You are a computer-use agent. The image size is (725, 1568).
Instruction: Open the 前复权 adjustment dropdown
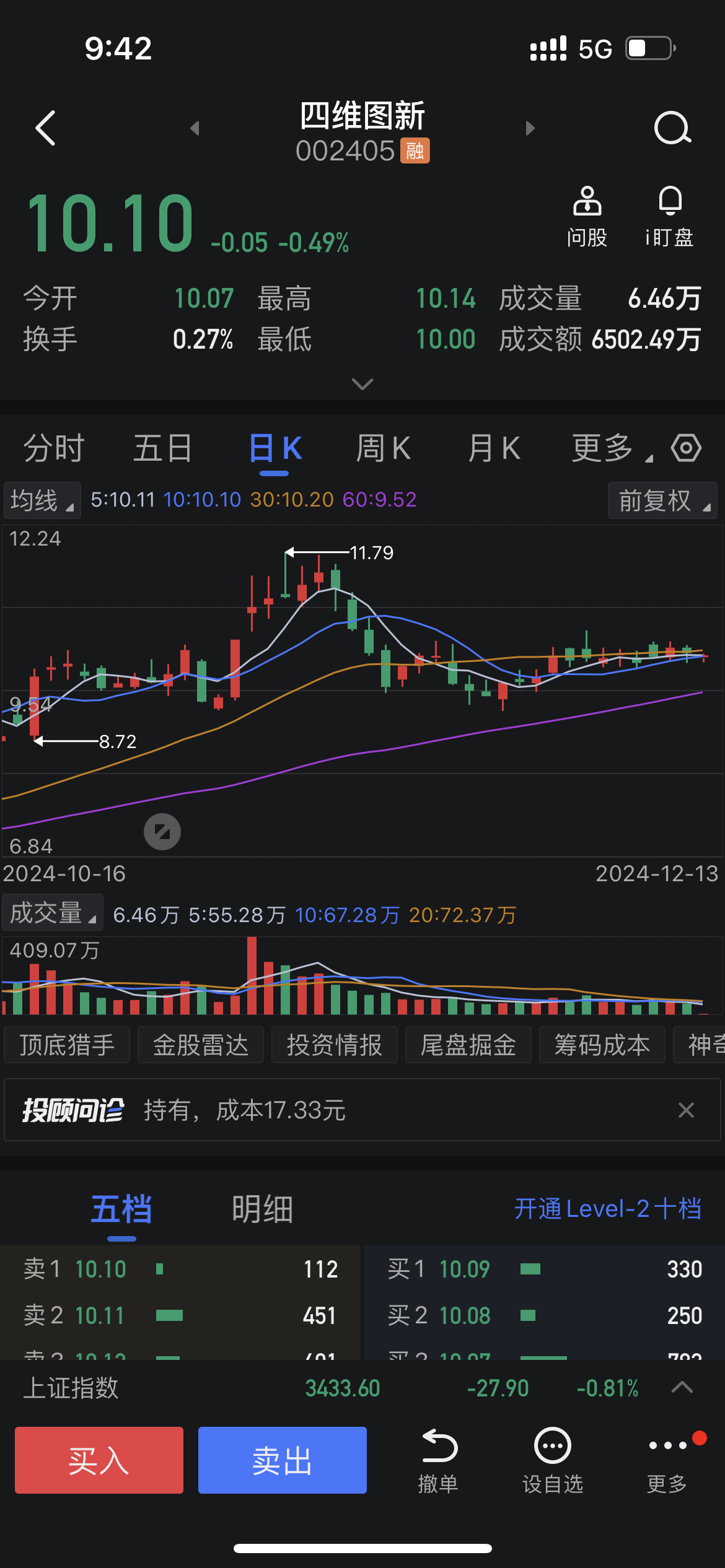coord(661,500)
